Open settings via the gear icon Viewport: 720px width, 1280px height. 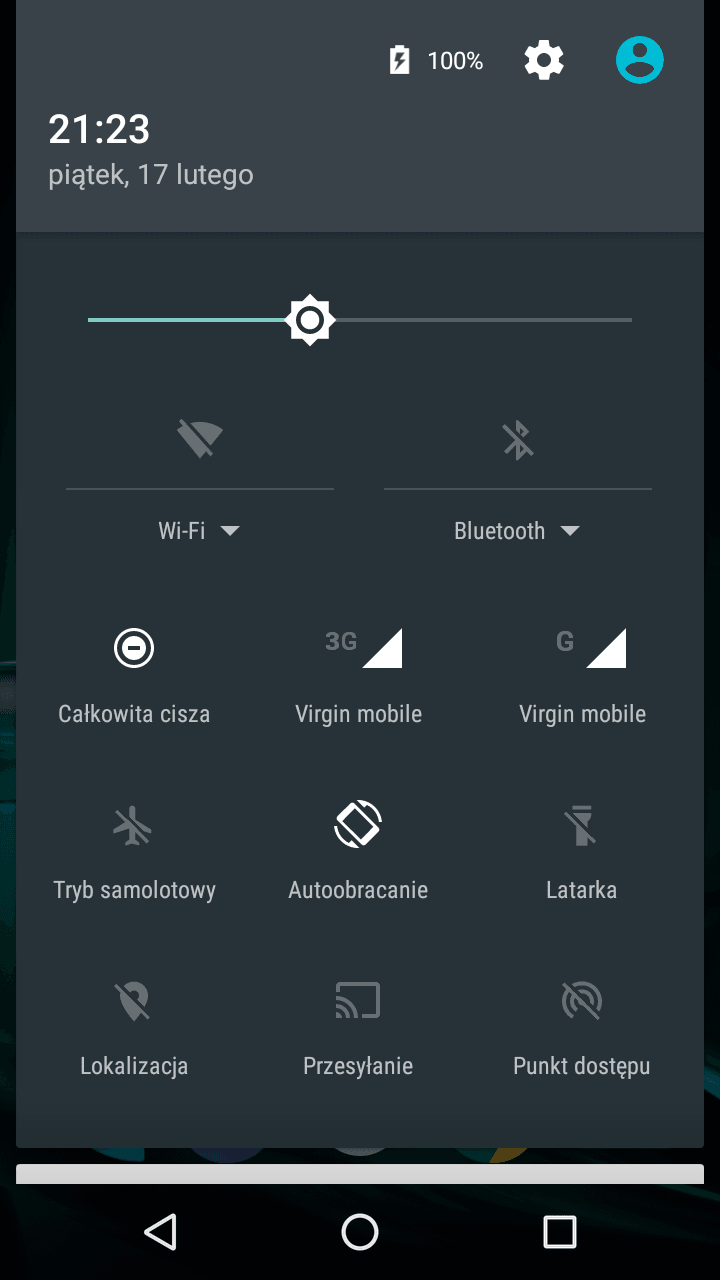pyautogui.click(x=544, y=61)
